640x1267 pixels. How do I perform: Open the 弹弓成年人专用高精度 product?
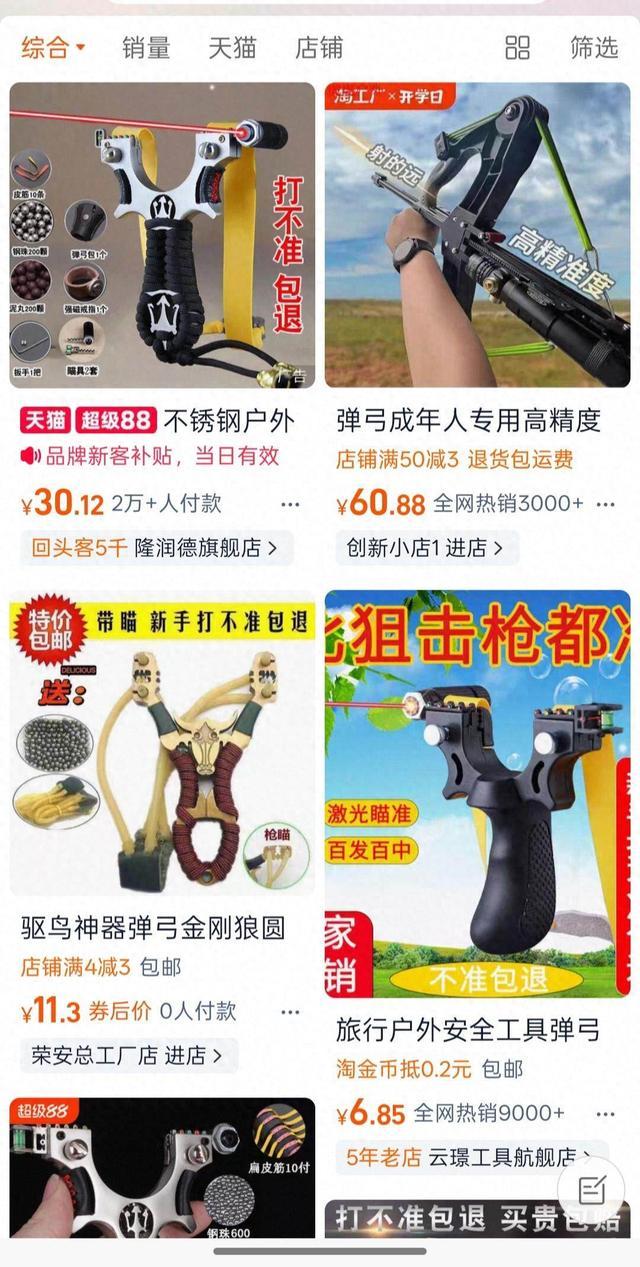point(477,235)
